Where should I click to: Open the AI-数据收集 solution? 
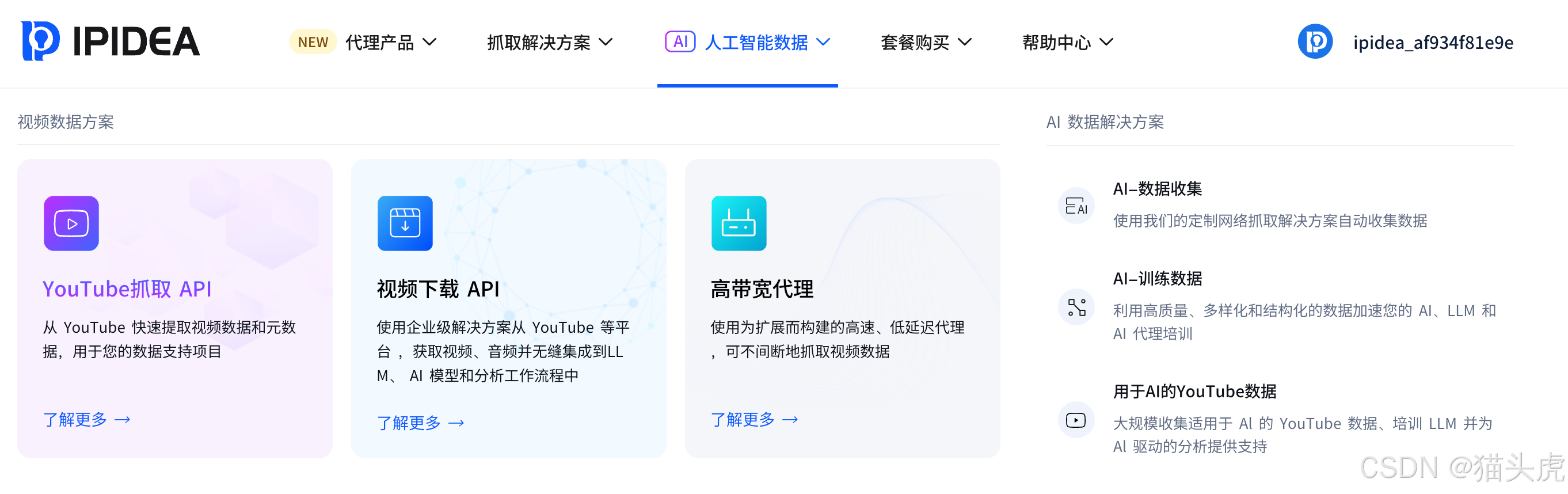point(1157,189)
